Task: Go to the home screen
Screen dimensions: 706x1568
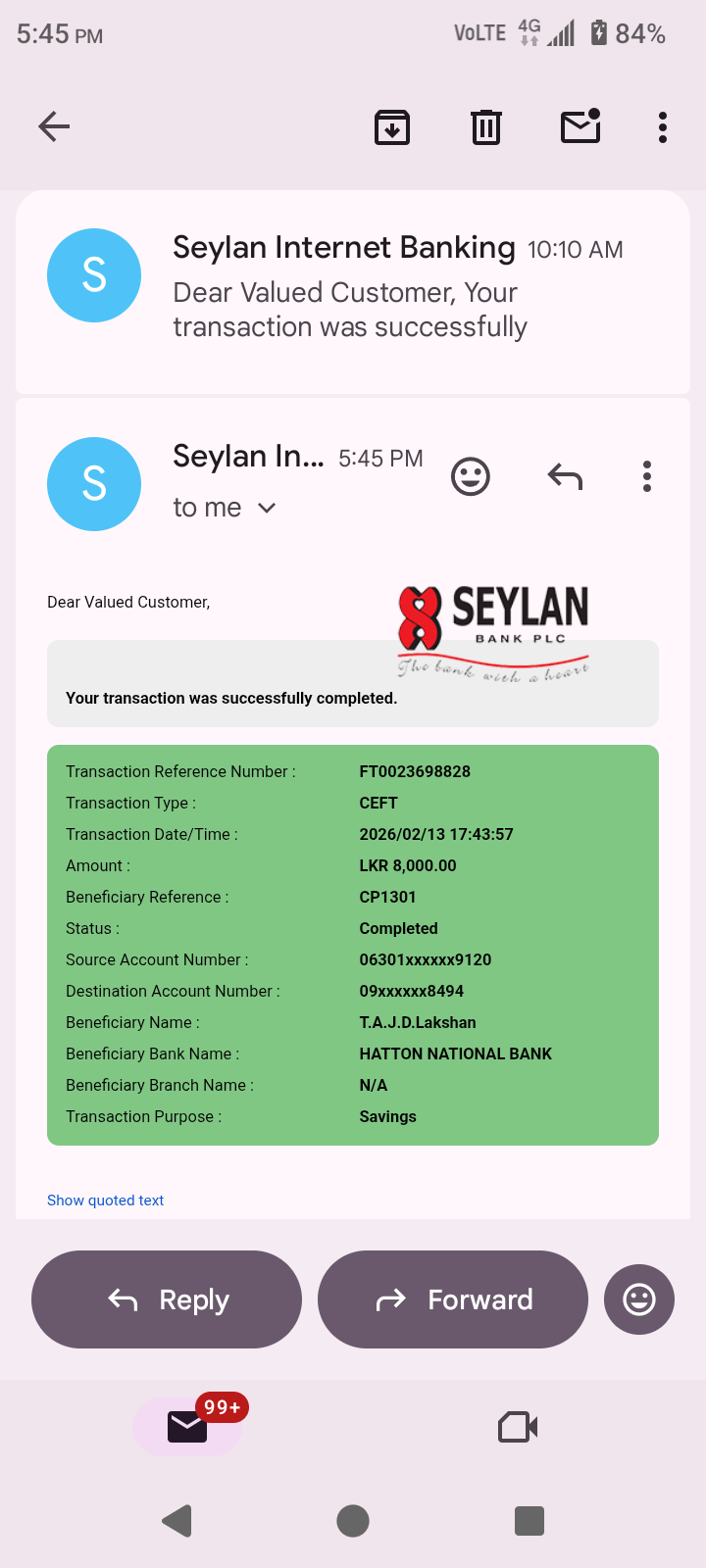Action: [353, 1521]
